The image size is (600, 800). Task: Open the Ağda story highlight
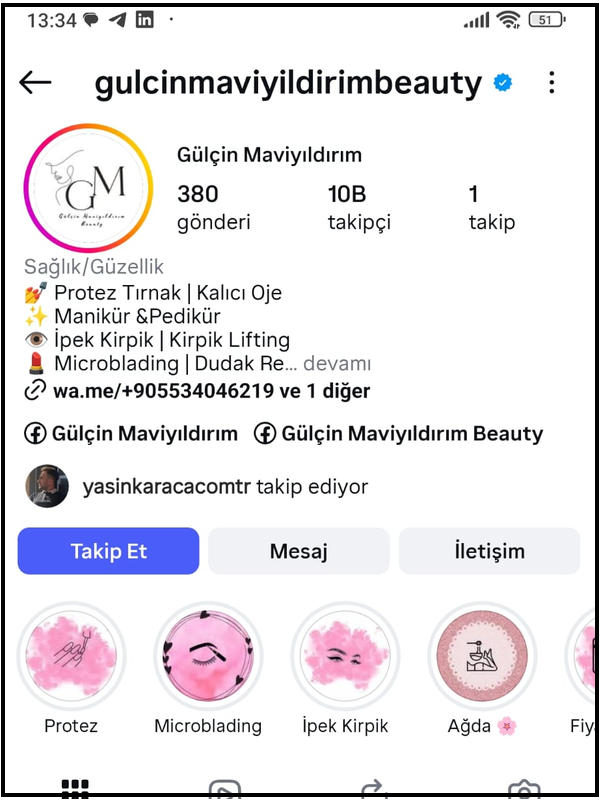[x=481, y=655]
